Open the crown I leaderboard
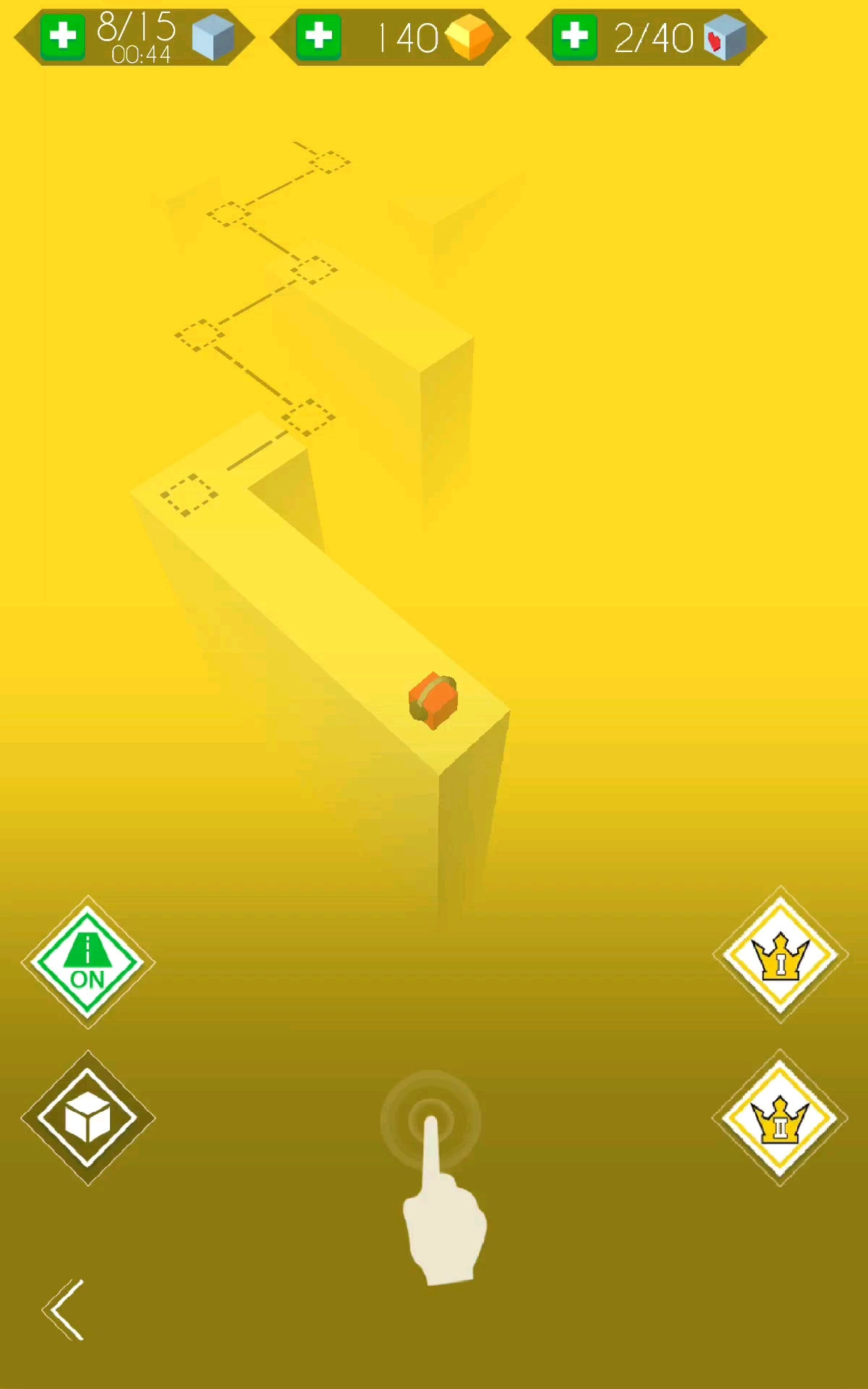Image resolution: width=868 pixels, height=1389 pixels. click(x=780, y=955)
